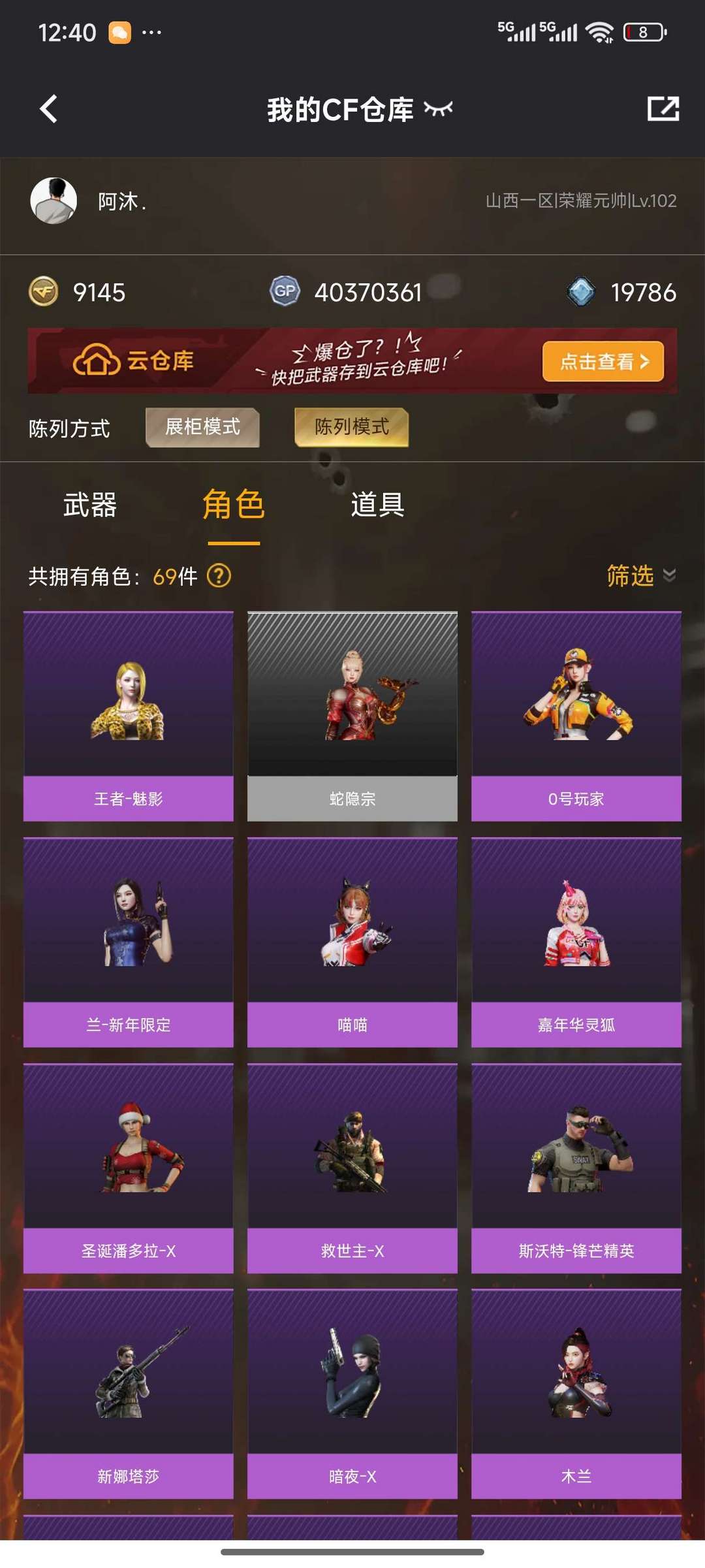705x1568 pixels.
Task: Open the help icon next to 69件
Action: (219, 576)
